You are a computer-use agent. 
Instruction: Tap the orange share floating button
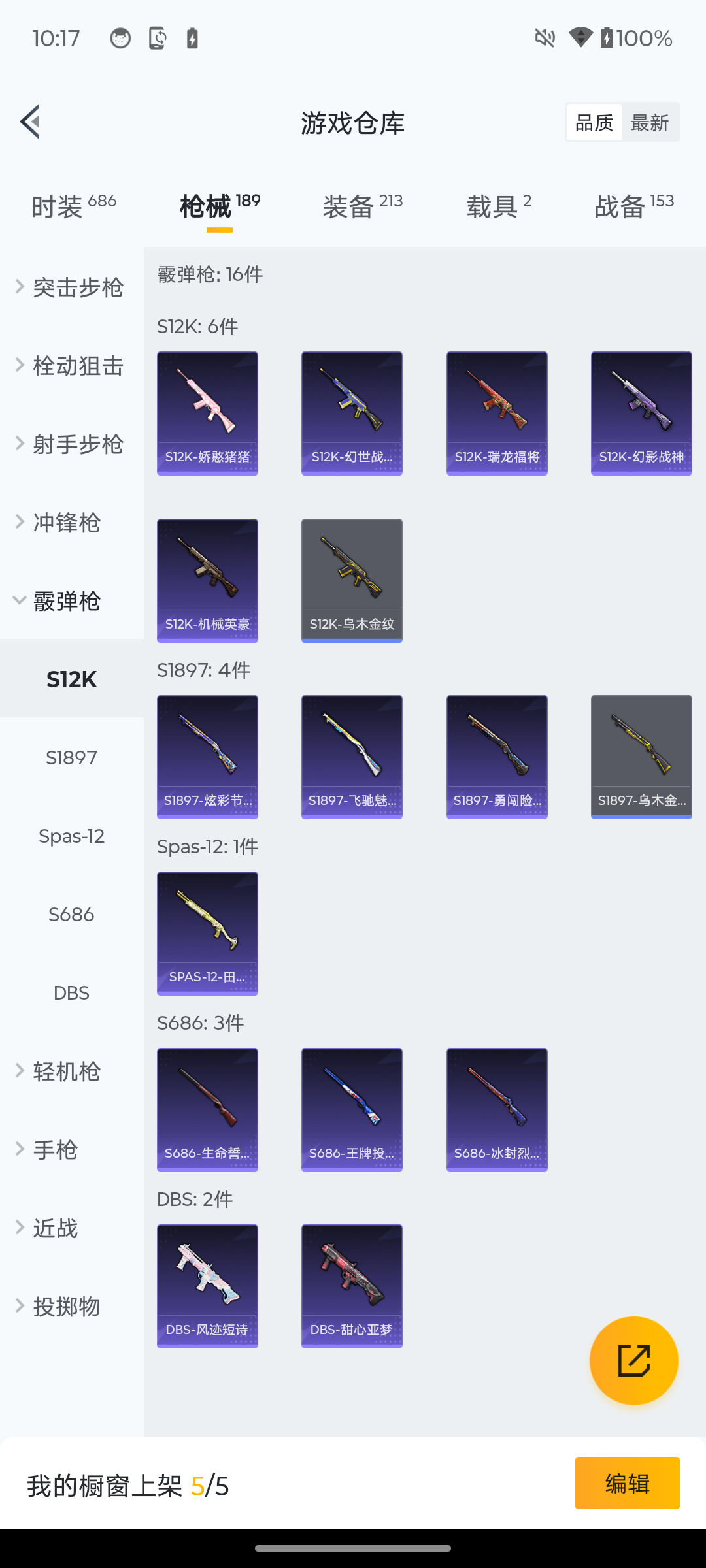coord(633,1360)
